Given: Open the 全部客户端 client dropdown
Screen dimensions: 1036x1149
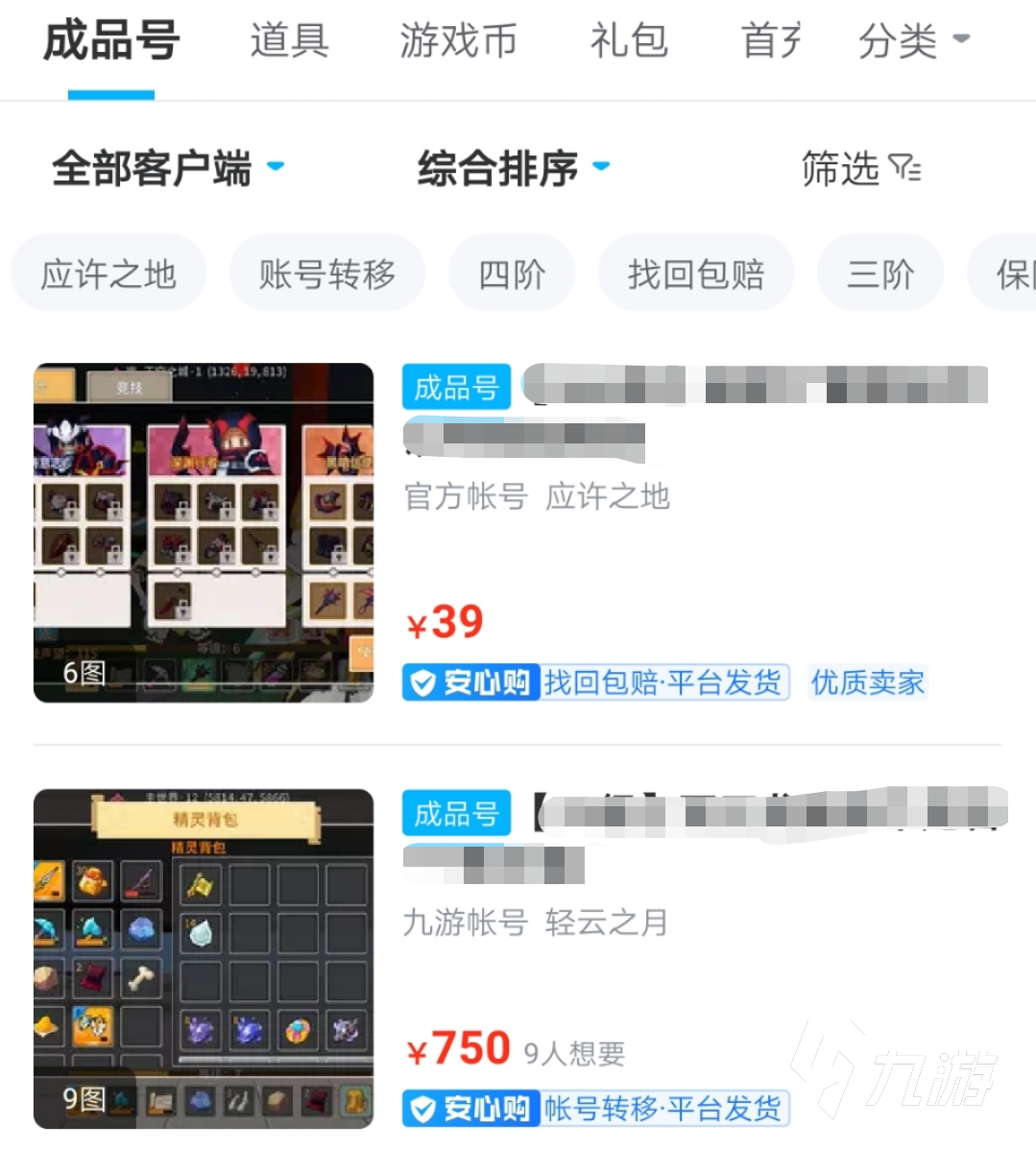Looking at the screenshot, I should pos(168,169).
